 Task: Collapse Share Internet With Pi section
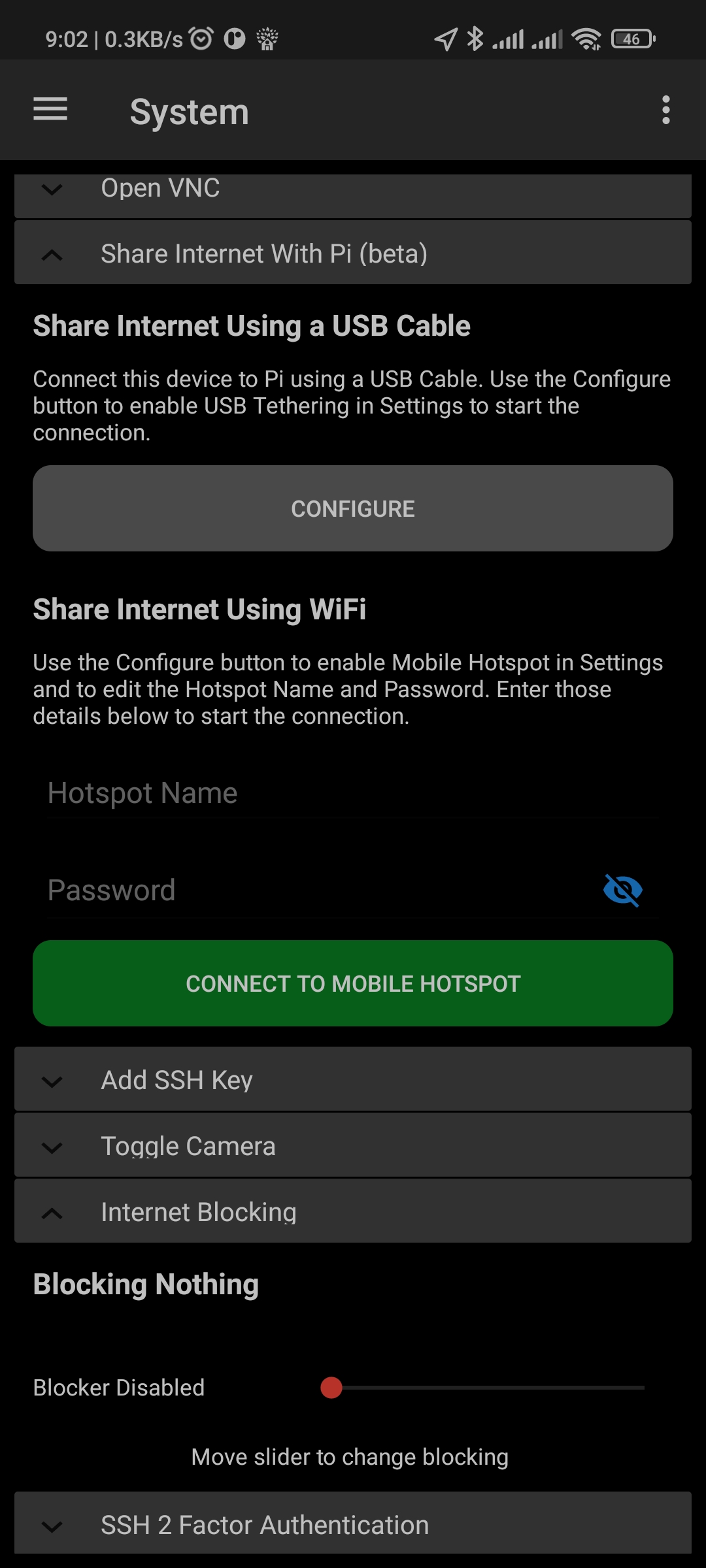[x=353, y=253]
